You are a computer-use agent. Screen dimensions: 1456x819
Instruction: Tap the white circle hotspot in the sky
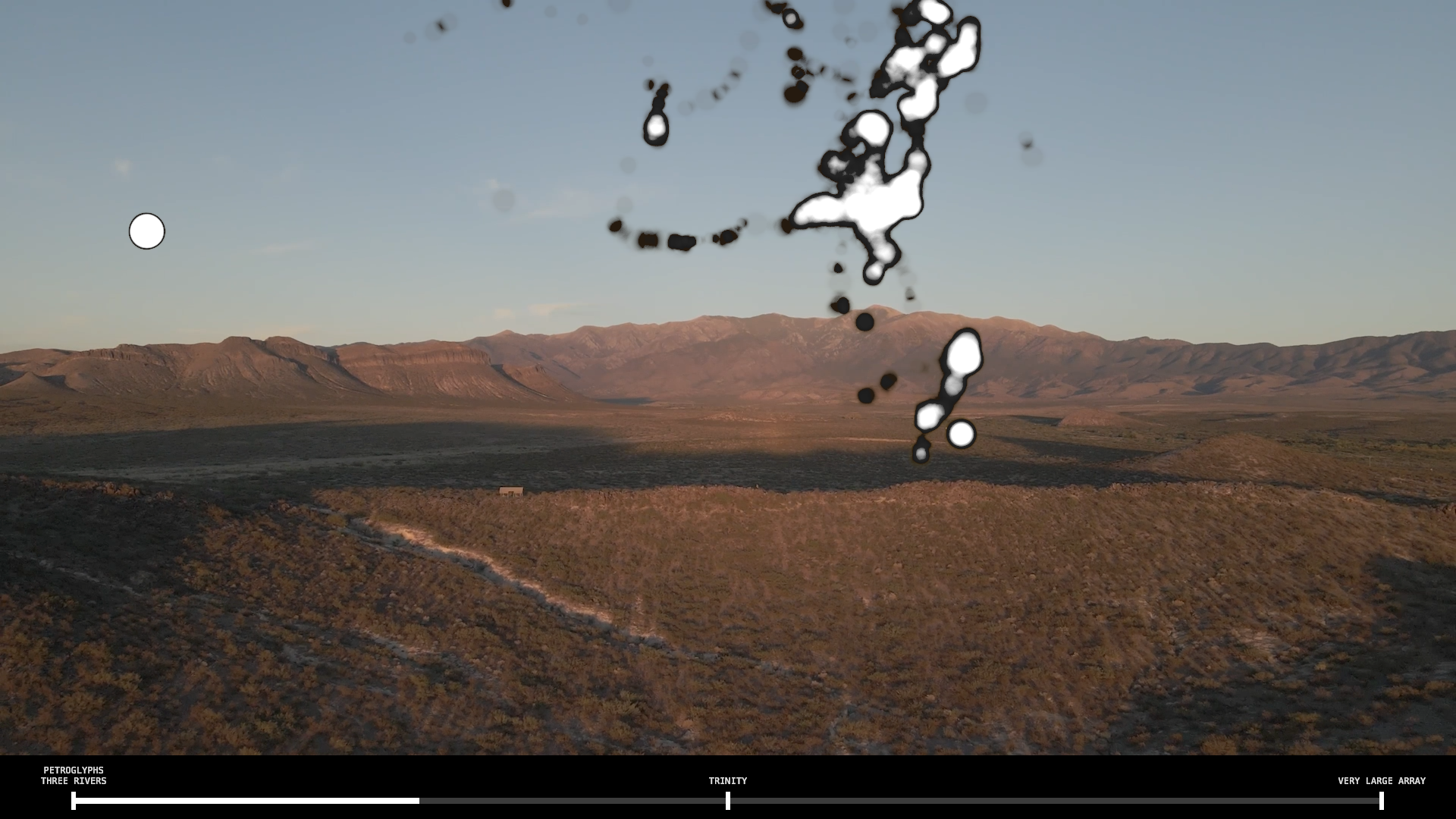[147, 231]
